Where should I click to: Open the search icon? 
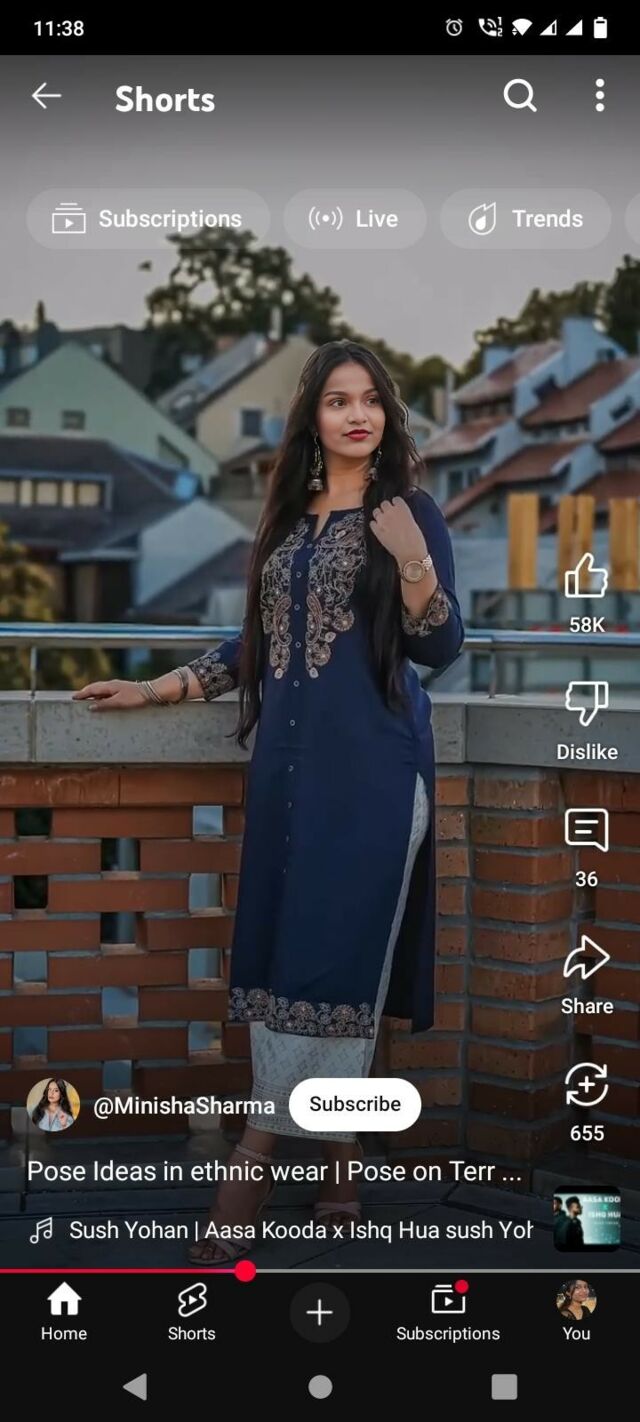519,96
